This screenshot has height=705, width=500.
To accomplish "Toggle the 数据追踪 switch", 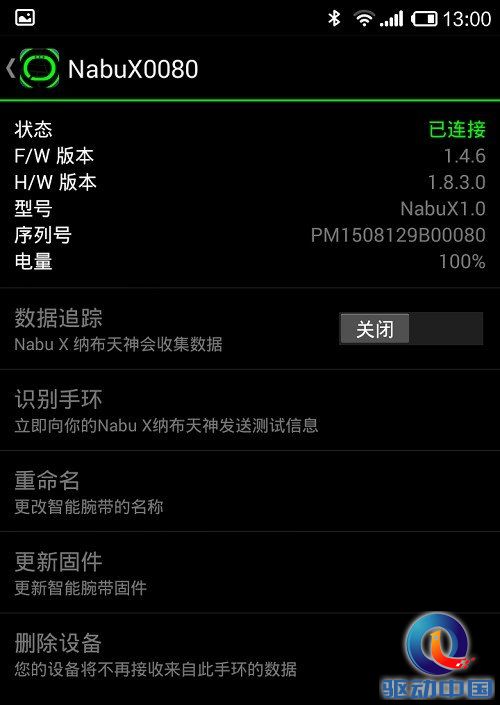I will [411, 329].
